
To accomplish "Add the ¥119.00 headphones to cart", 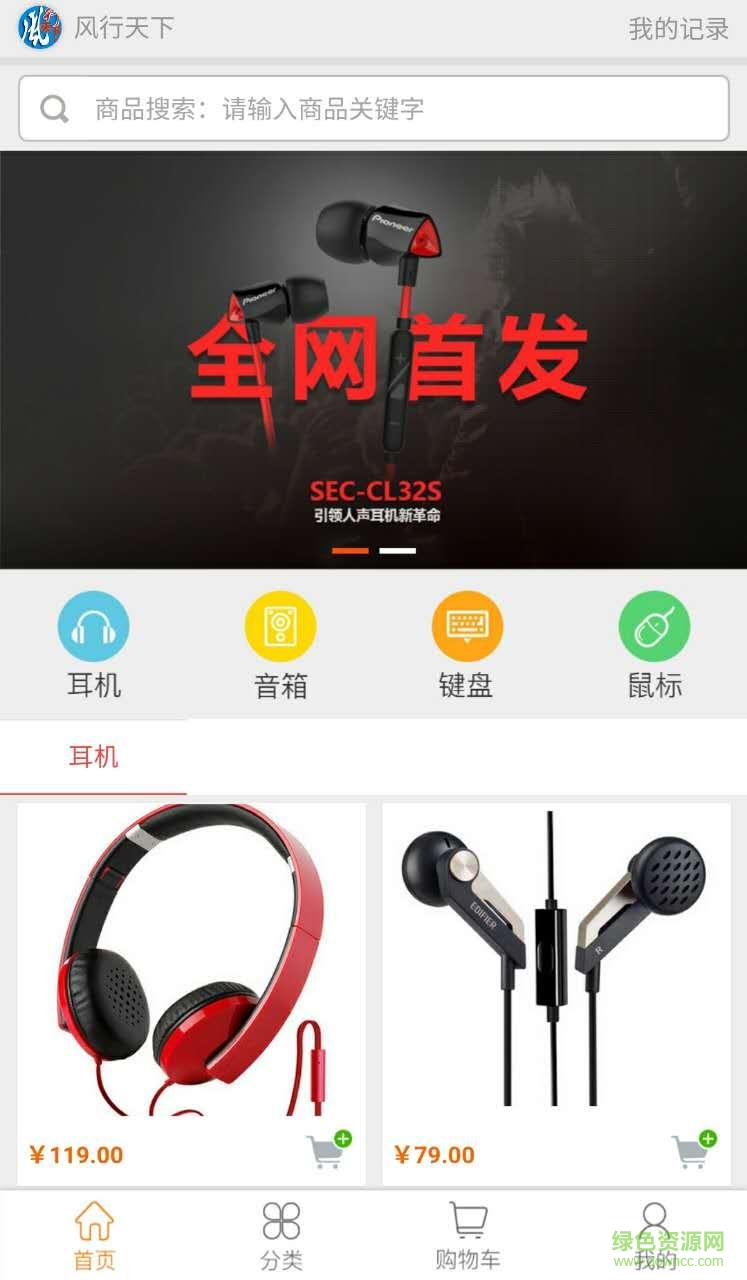I will pyautogui.click(x=329, y=1151).
